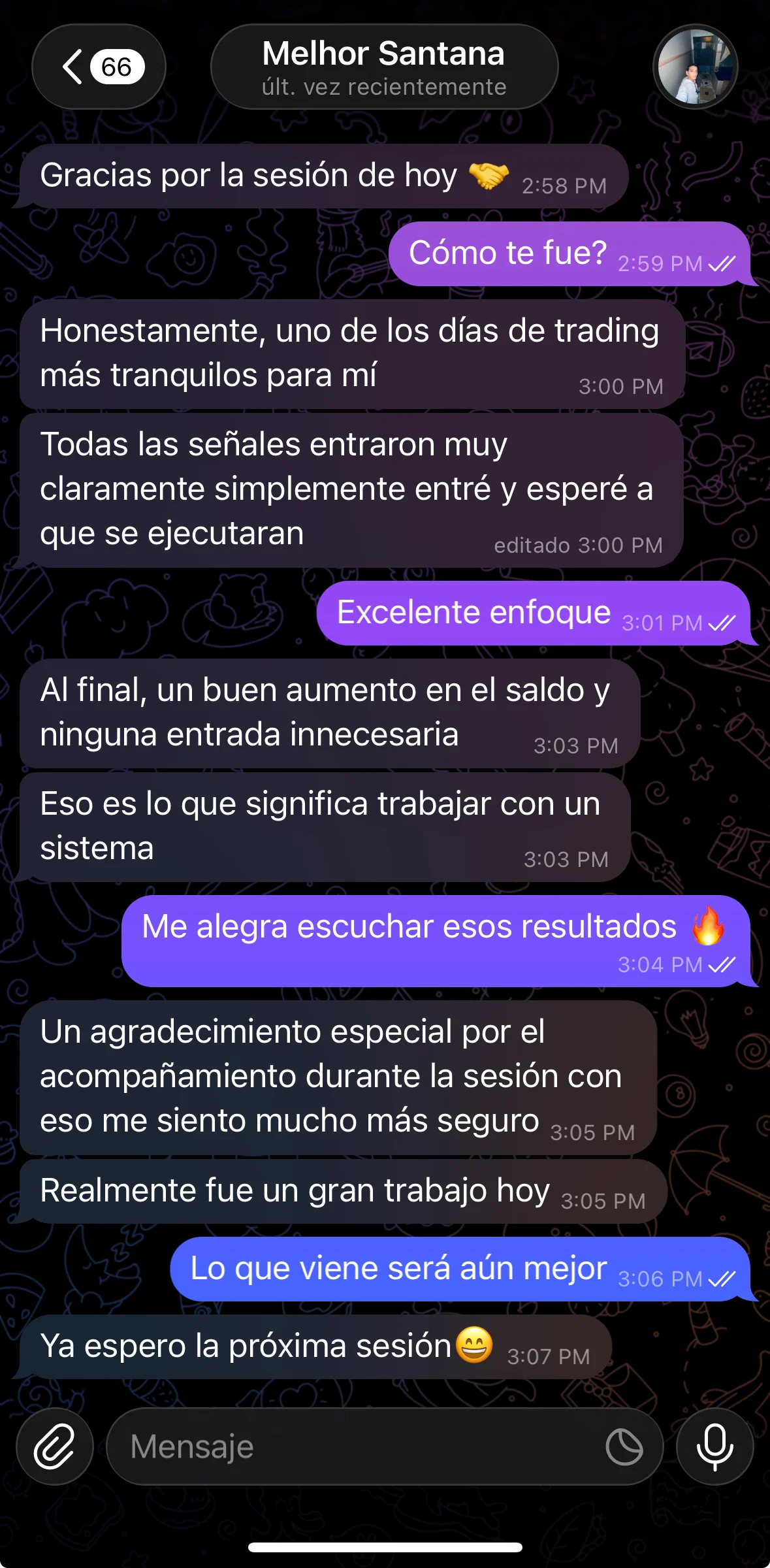
Task: Tap the attach file paperclip icon
Action: click(55, 1446)
